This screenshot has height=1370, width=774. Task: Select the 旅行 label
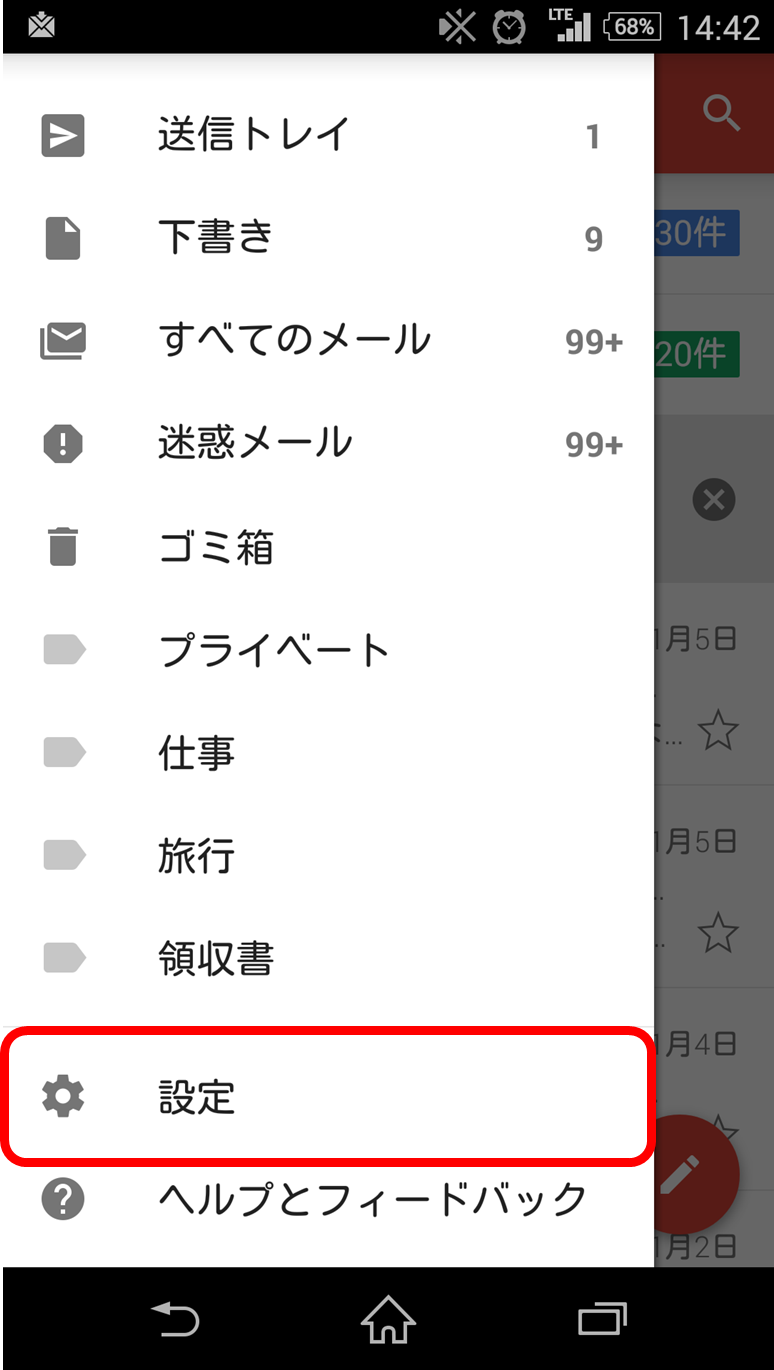click(x=328, y=856)
